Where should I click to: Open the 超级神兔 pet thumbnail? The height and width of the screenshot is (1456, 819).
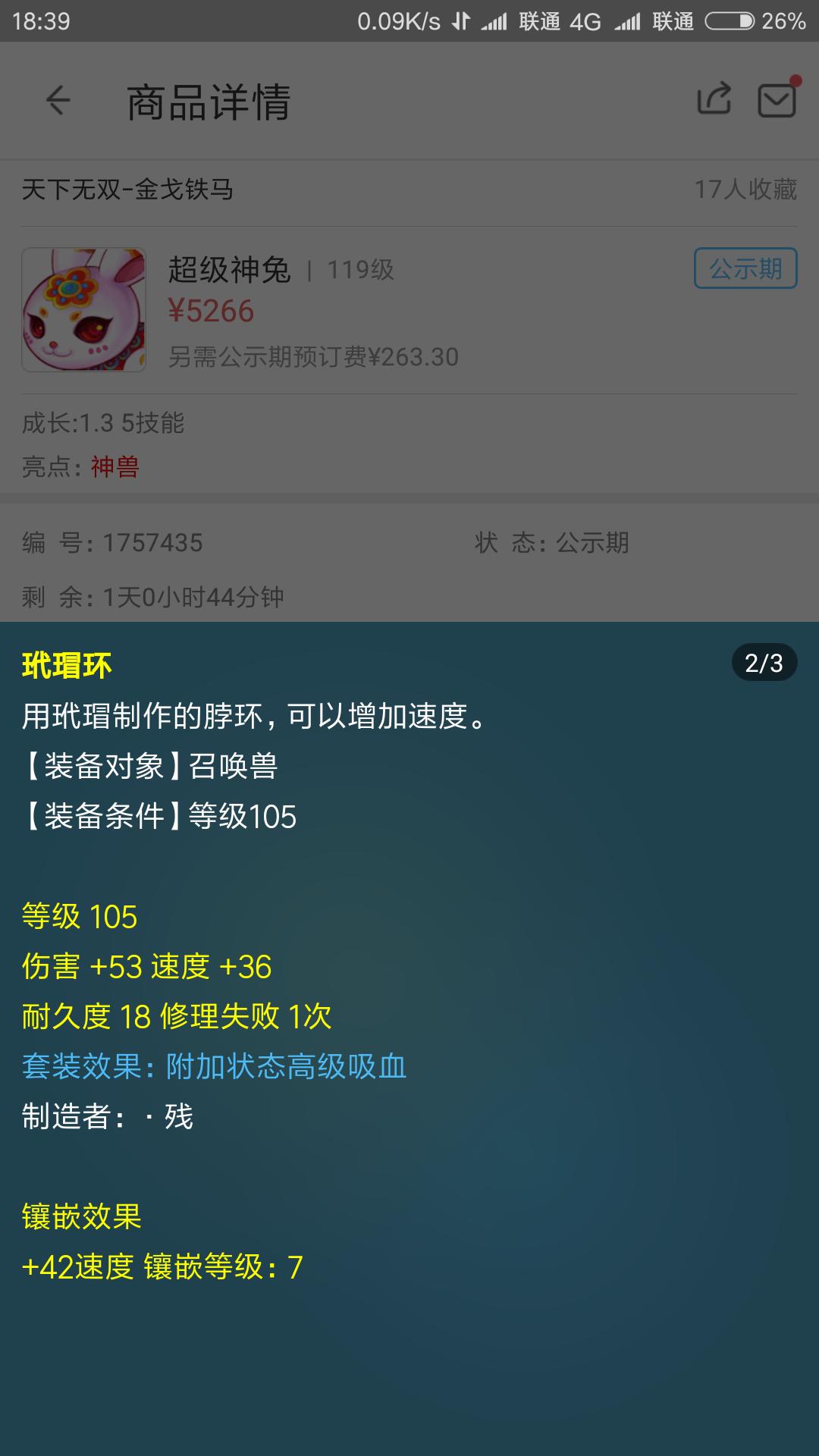84,310
